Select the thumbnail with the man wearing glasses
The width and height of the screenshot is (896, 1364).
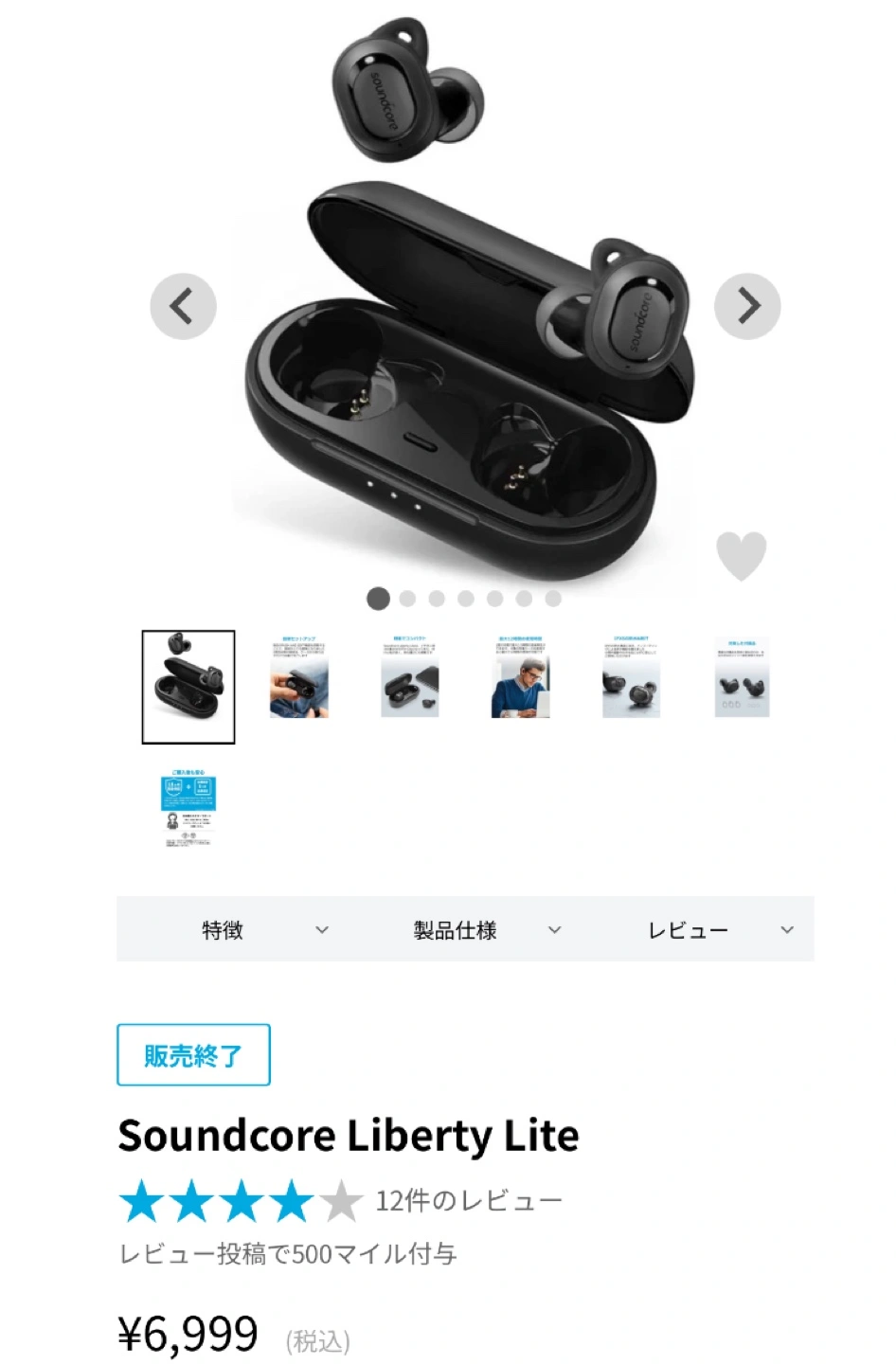point(520,686)
